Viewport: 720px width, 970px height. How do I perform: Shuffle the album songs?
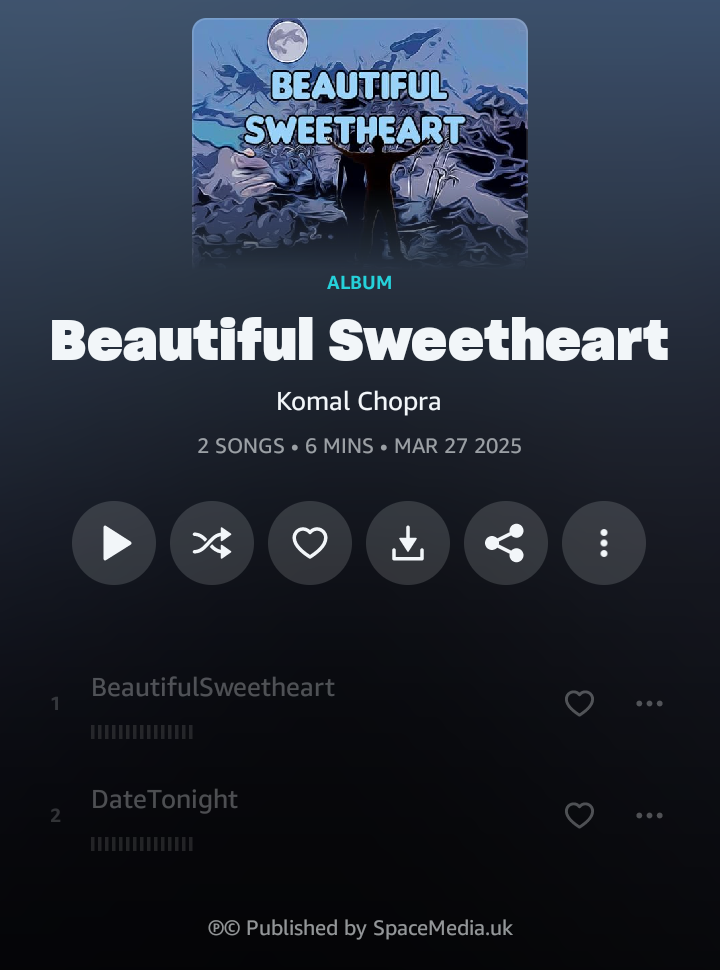coord(212,543)
